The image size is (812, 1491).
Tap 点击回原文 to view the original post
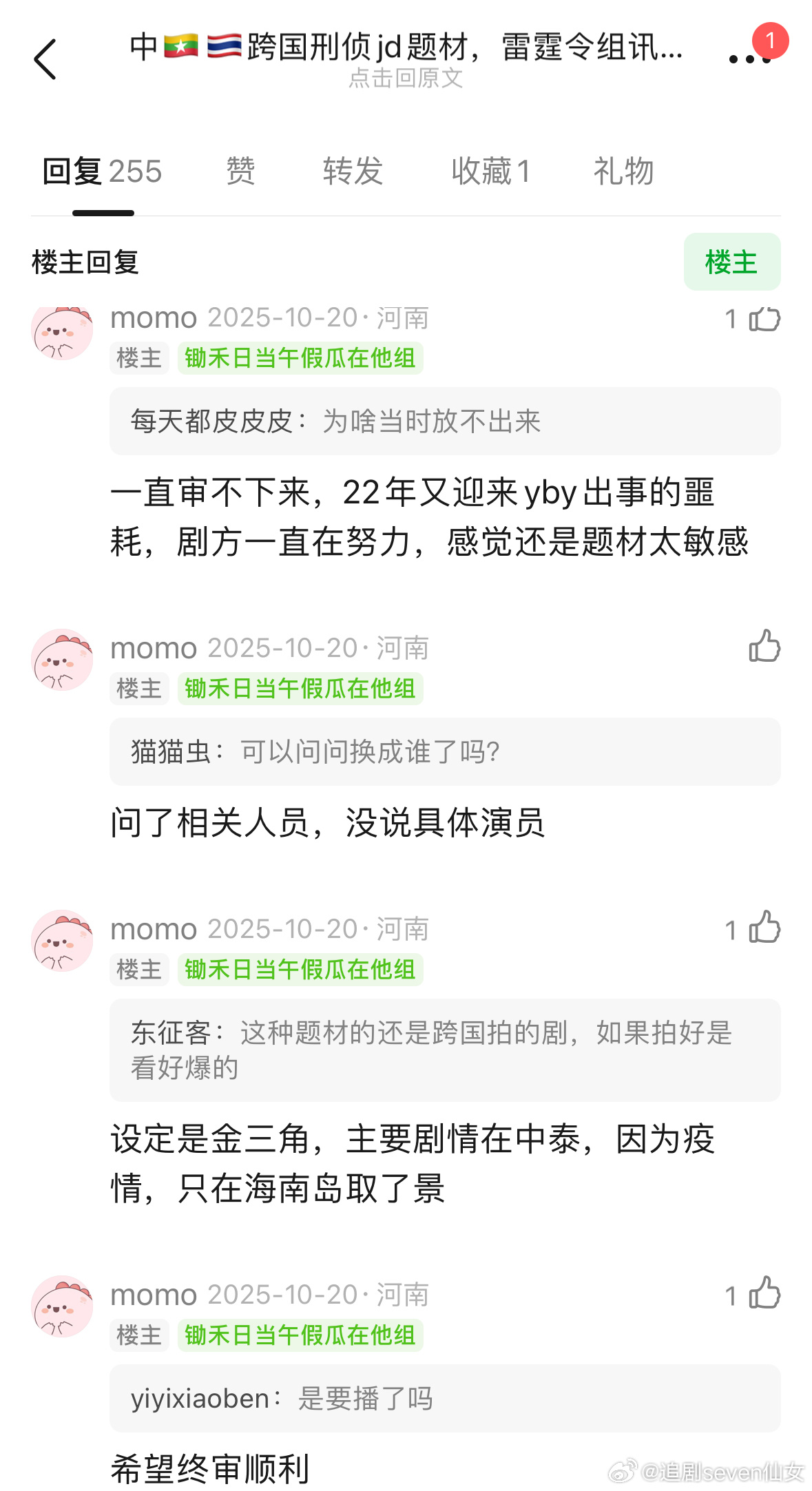[x=406, y=80]
